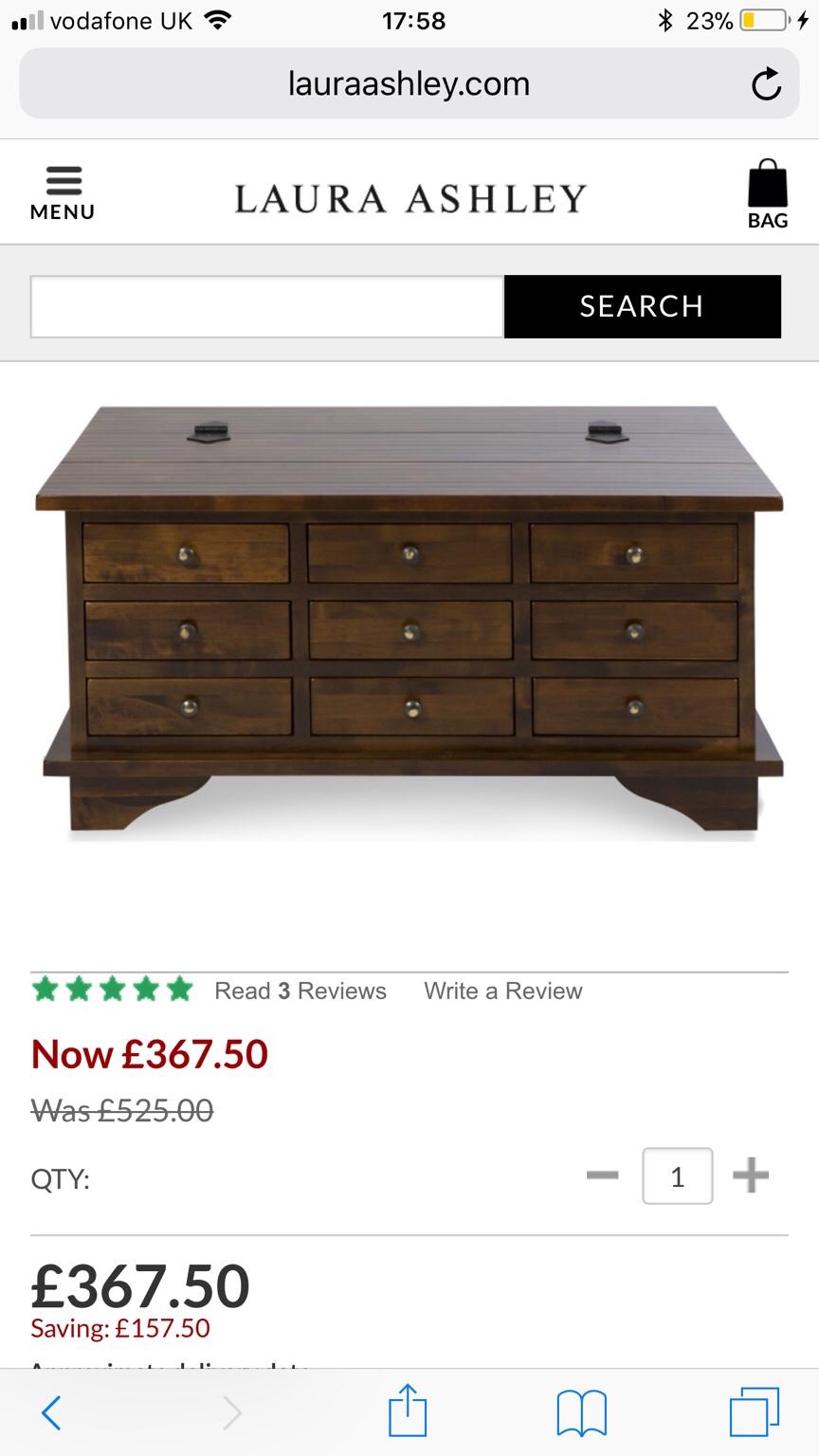Screen dimensions: 819x1456
Task: Edit the quantity number field
Action: click(x=677, y=1175)
